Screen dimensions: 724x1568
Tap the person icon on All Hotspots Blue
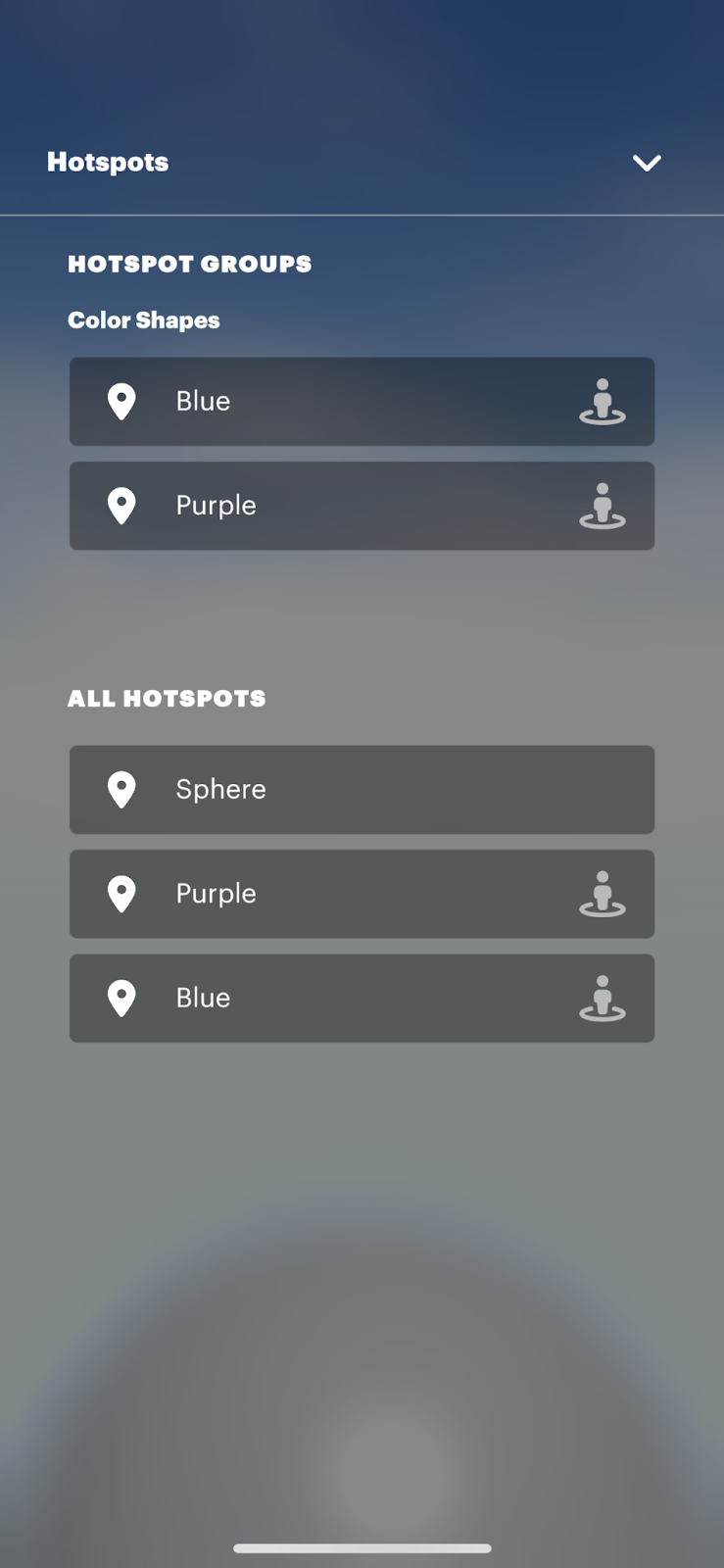602,998
